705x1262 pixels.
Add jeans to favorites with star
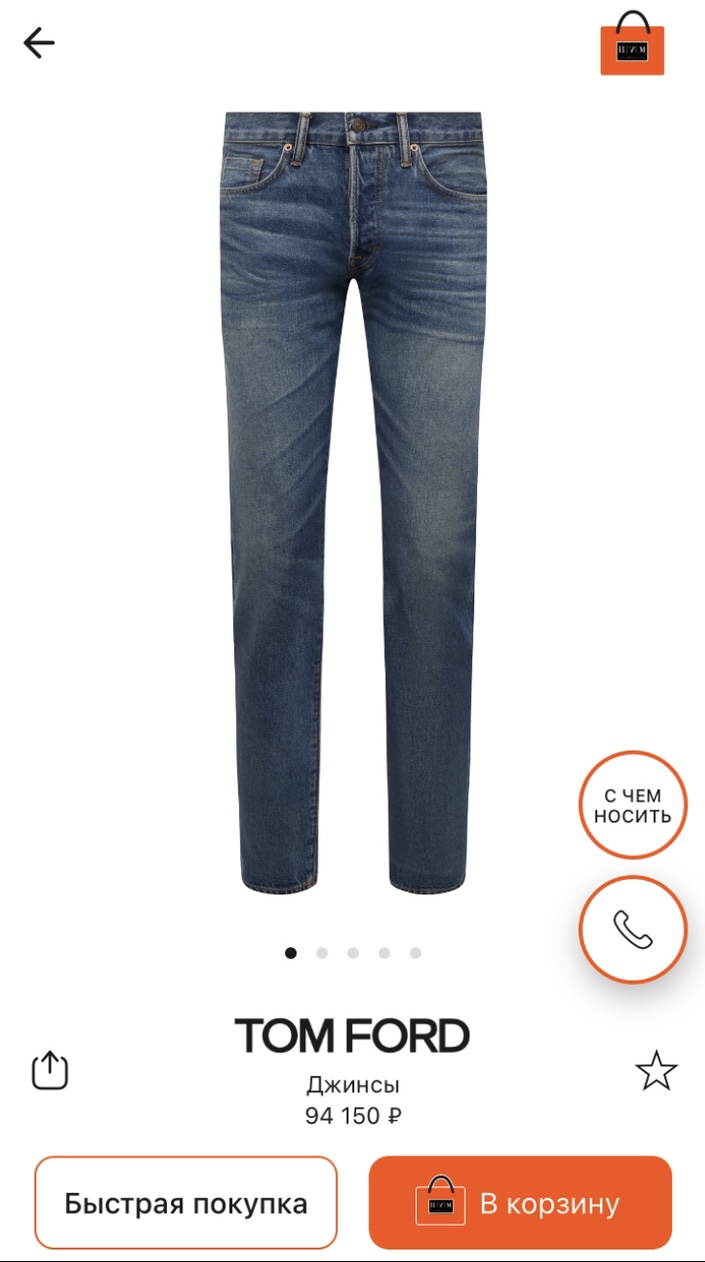(656, 1071)
